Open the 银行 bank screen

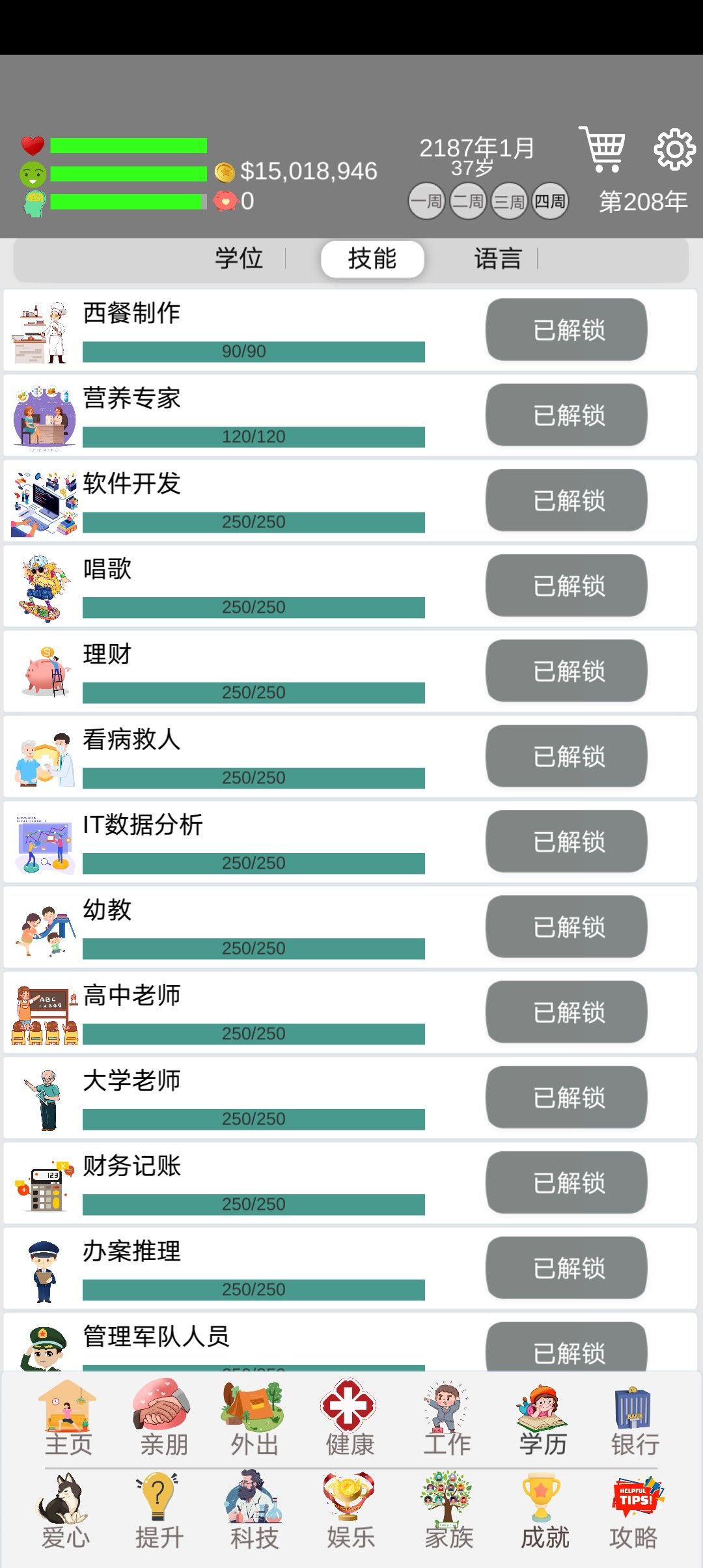635,1420
